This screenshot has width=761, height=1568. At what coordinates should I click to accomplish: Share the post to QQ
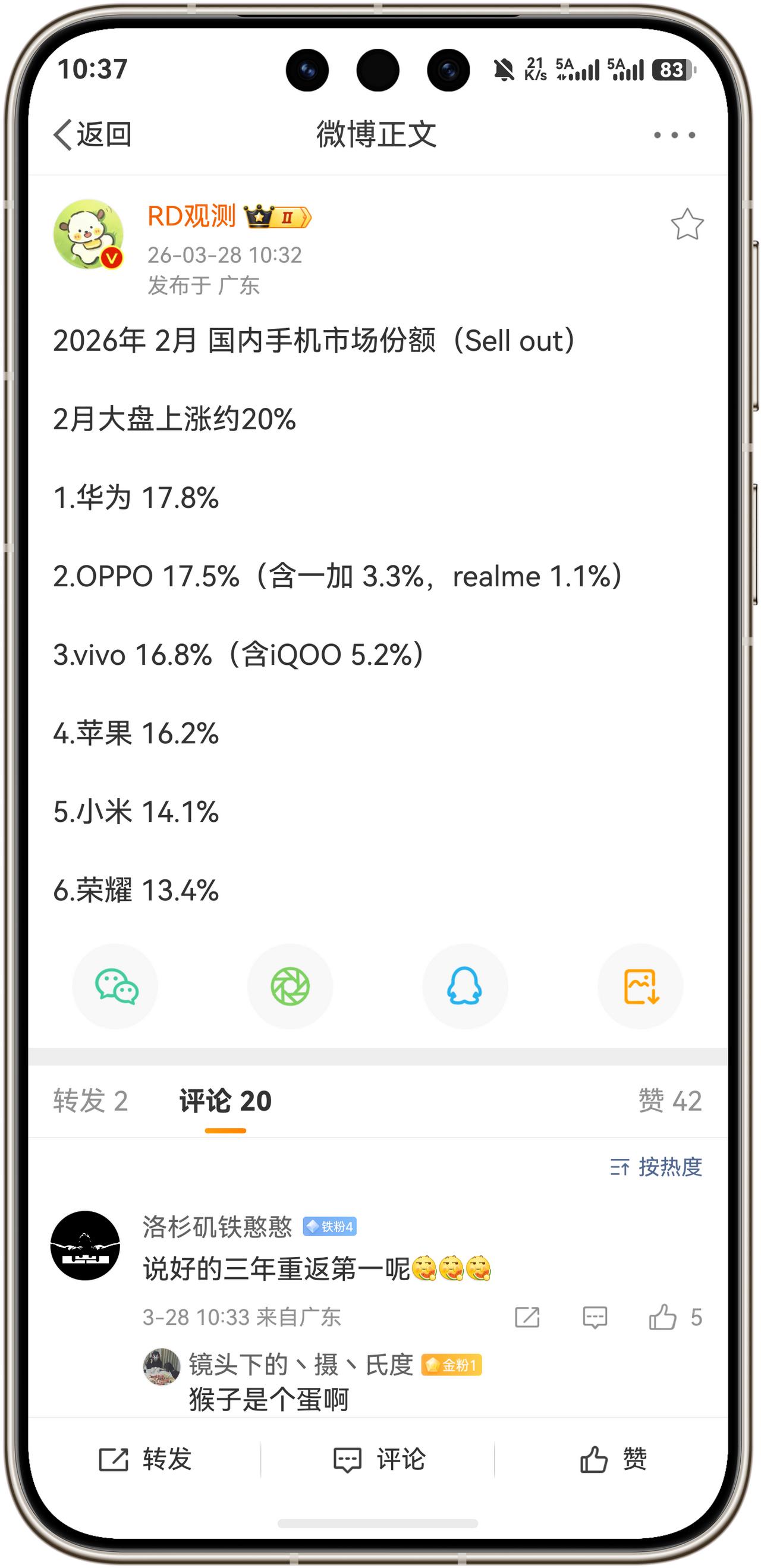(464, 987)
